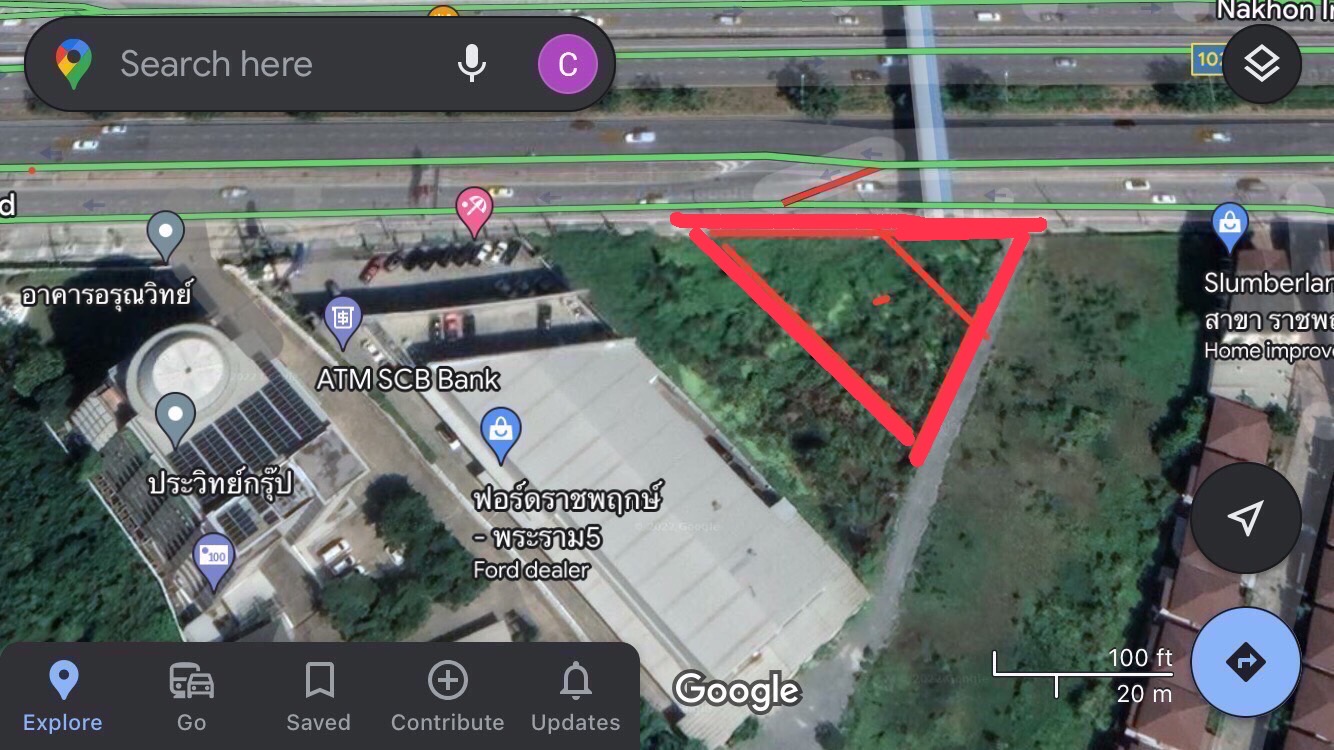Open the map layers button
The width and height of the screenshot is (1334, 750).
1261,64
